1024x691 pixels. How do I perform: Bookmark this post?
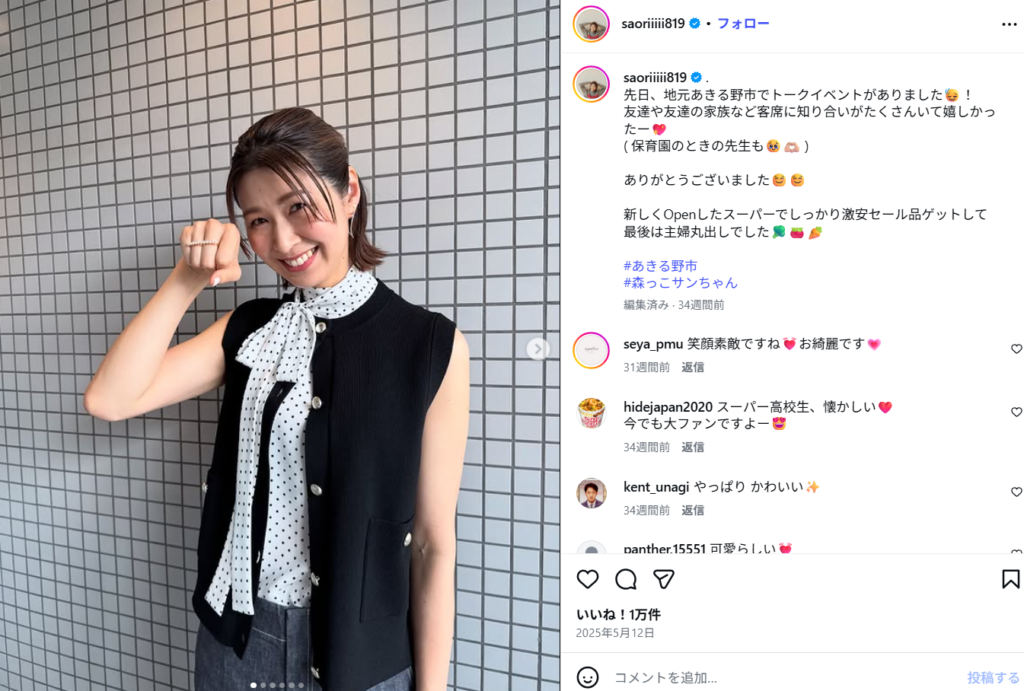pos(1010,579)
